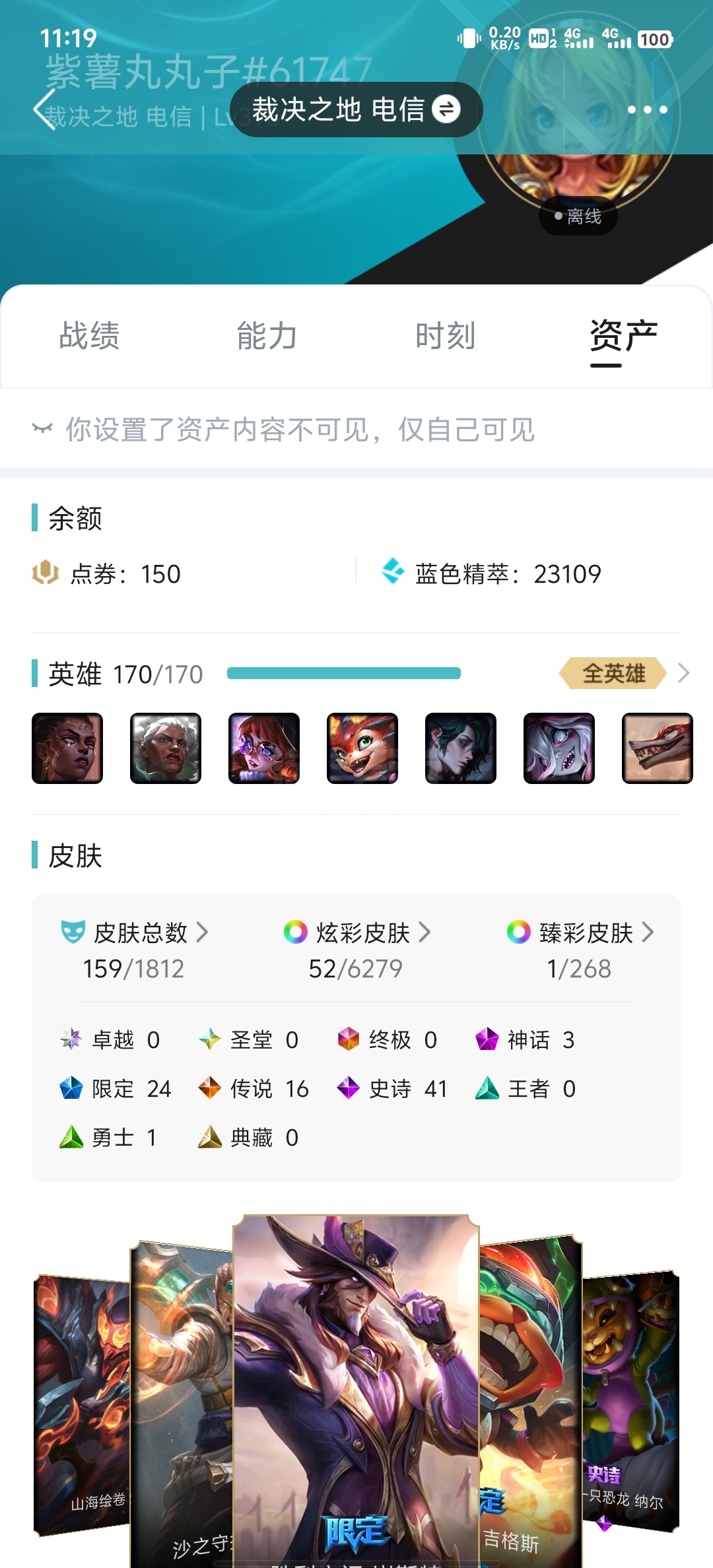Open the three-dot overflow menu
Viewport: 713px width, 1568px height.
[647, 110]
